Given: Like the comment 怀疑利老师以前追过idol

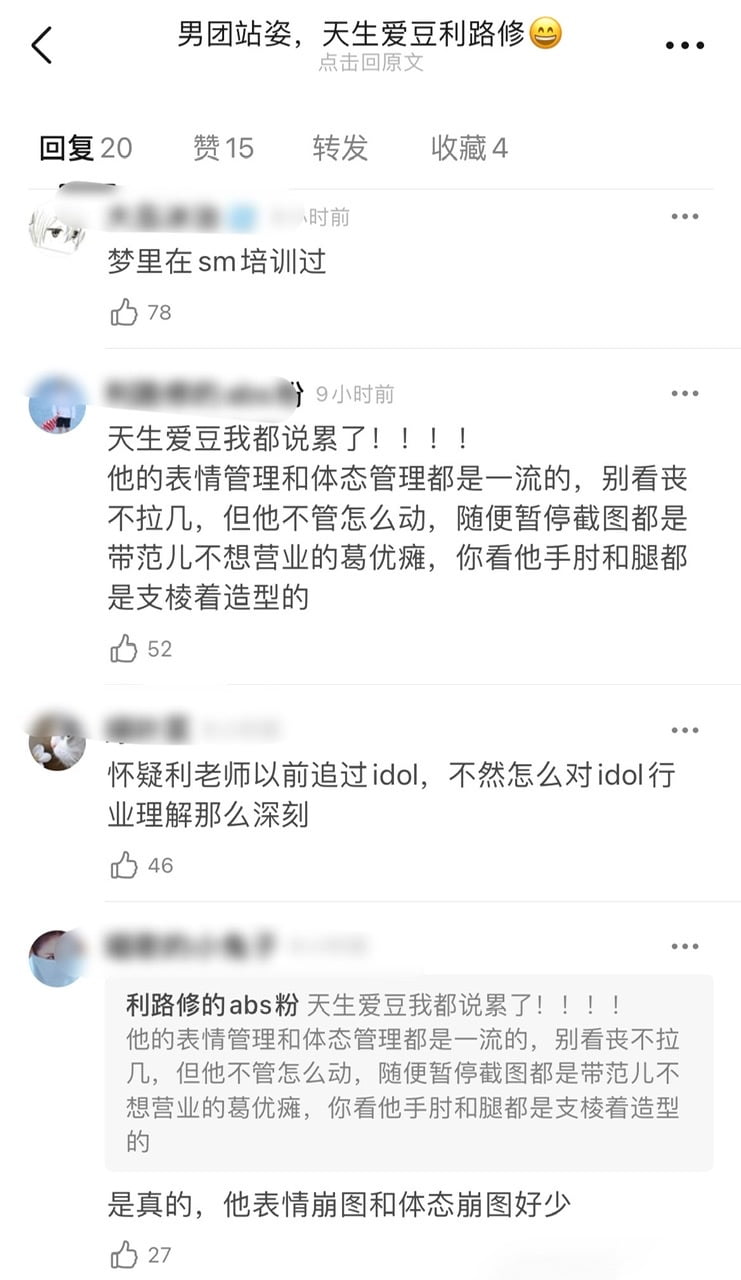Looking at the screenshot, I should (x=125, y=865).
